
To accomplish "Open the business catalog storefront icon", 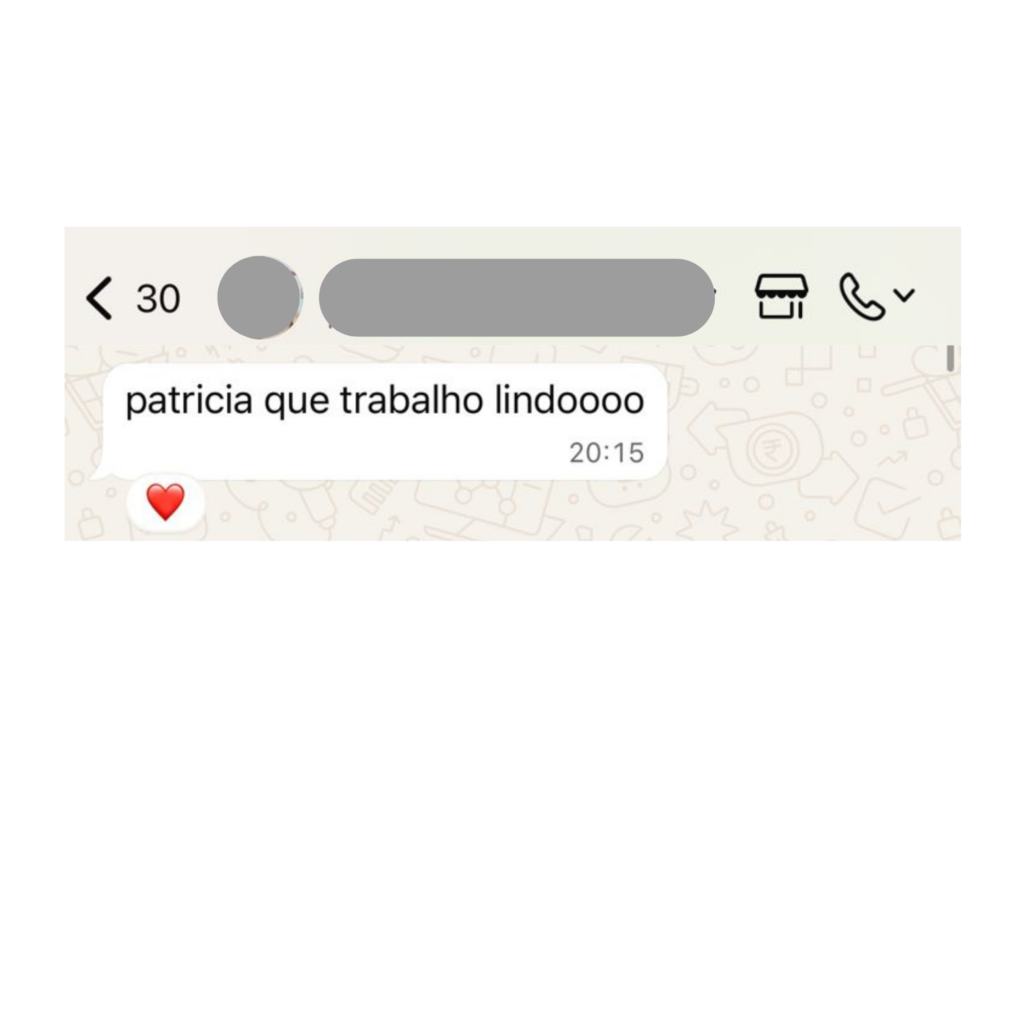I will click(x=781, y=297).
